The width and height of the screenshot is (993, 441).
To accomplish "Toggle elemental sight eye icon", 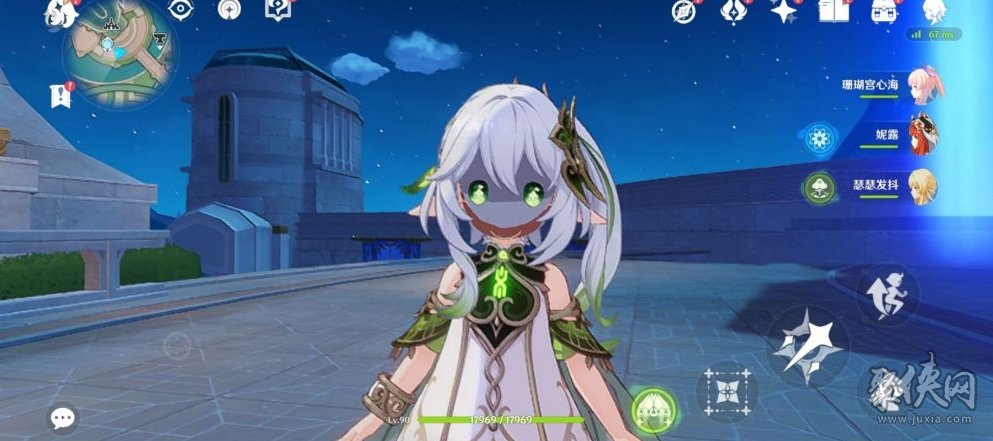I will pyautogui.click(x=180, y=10).
